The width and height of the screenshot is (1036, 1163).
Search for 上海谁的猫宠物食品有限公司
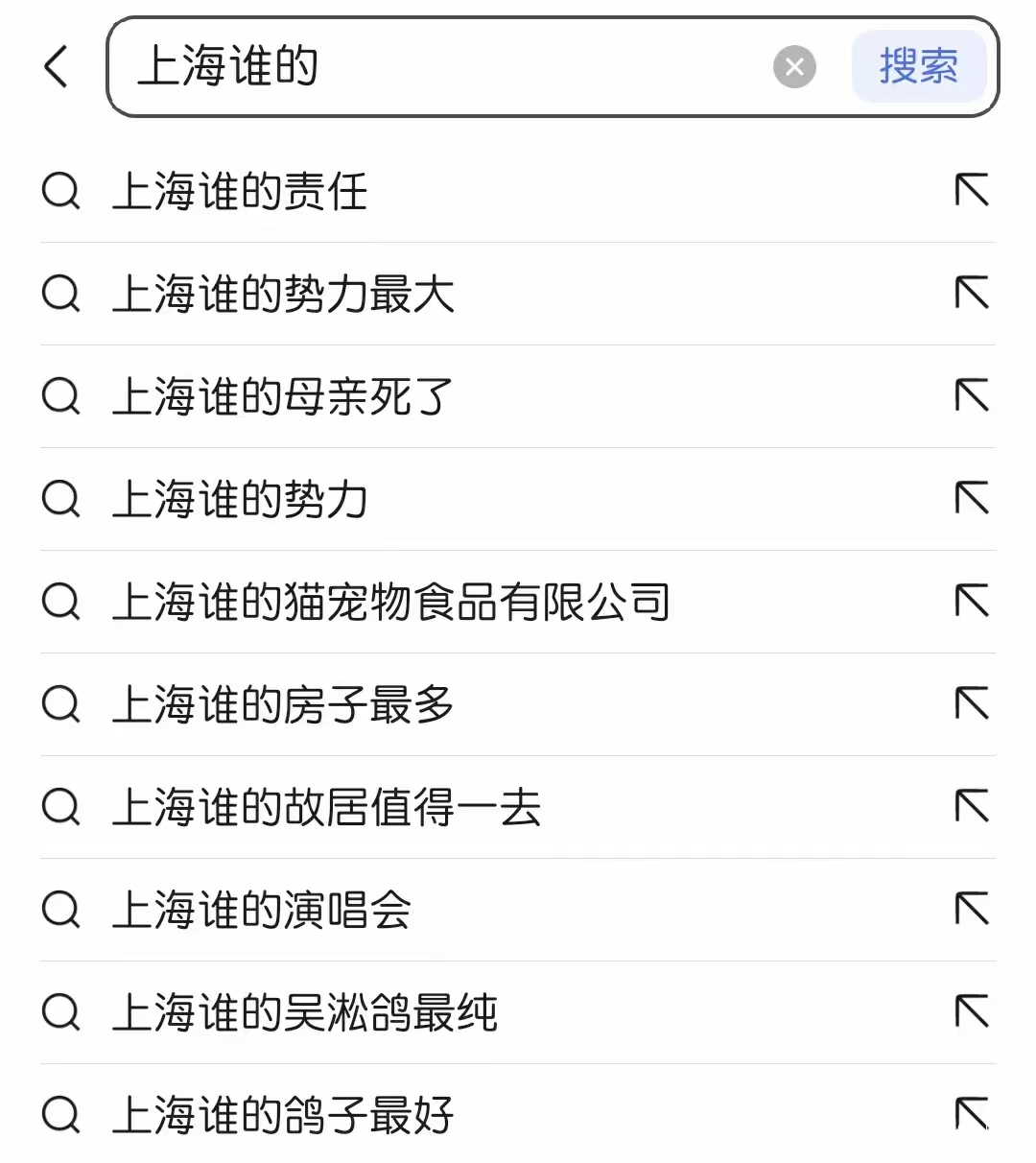pos(390,603)
